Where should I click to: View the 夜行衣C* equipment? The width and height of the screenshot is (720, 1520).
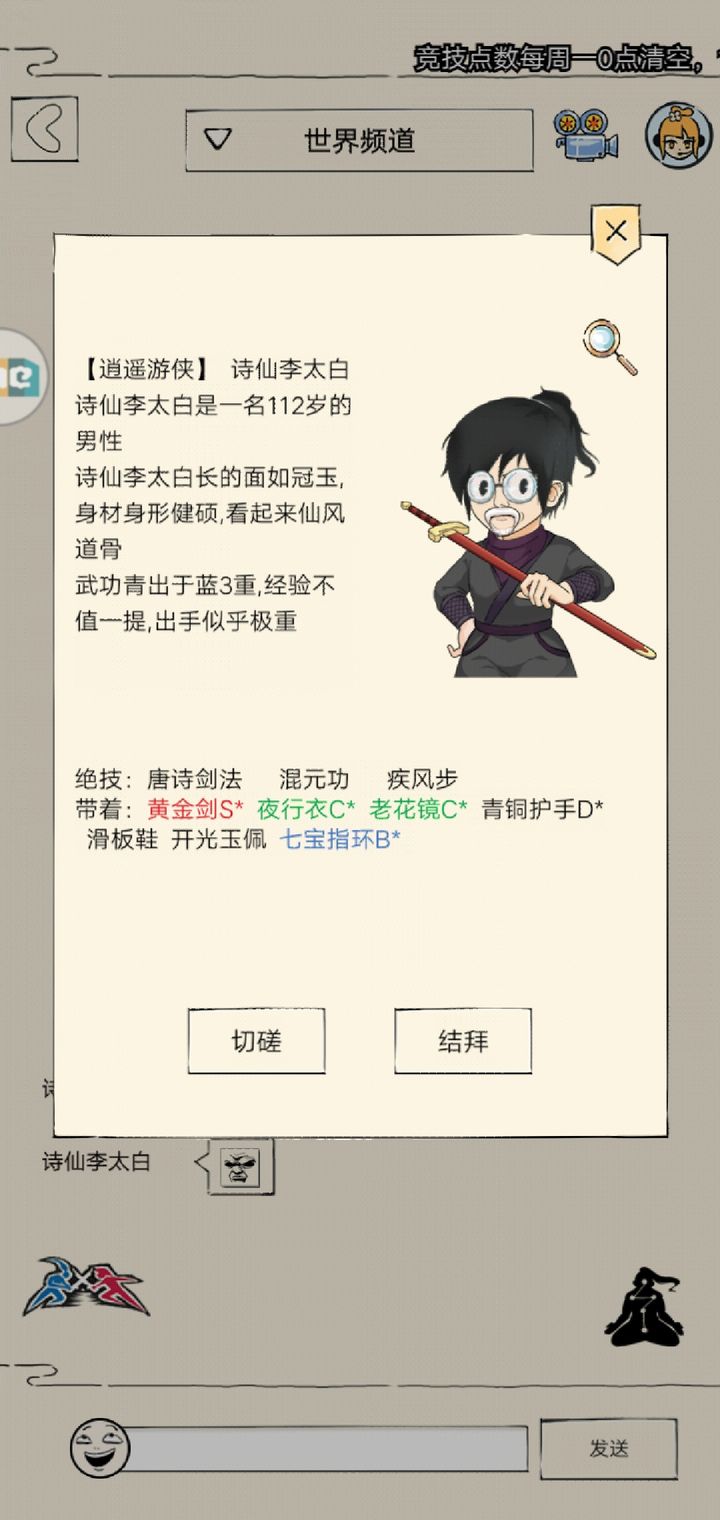306,809
